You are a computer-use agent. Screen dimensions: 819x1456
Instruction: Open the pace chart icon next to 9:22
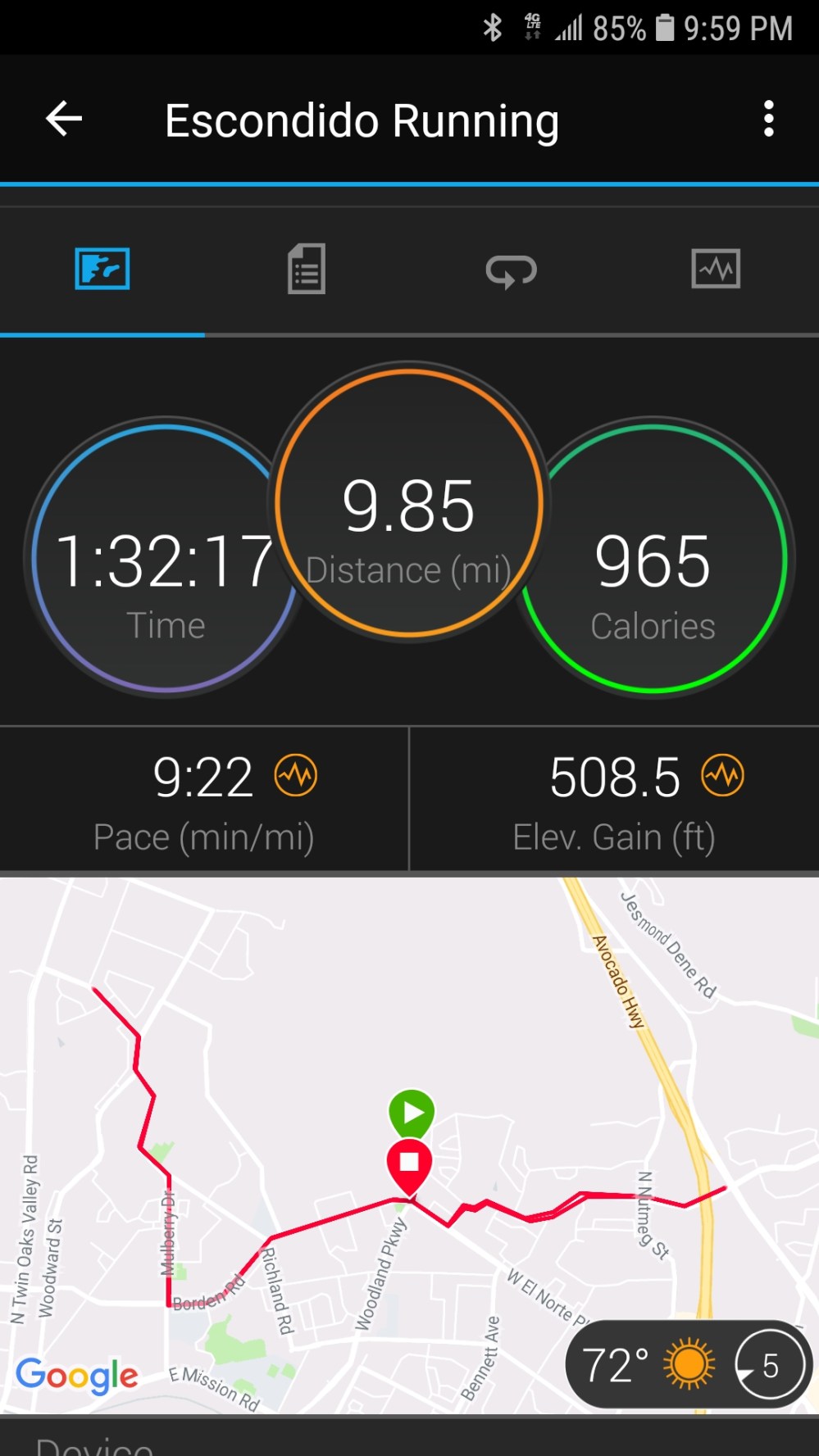(295, 775)
